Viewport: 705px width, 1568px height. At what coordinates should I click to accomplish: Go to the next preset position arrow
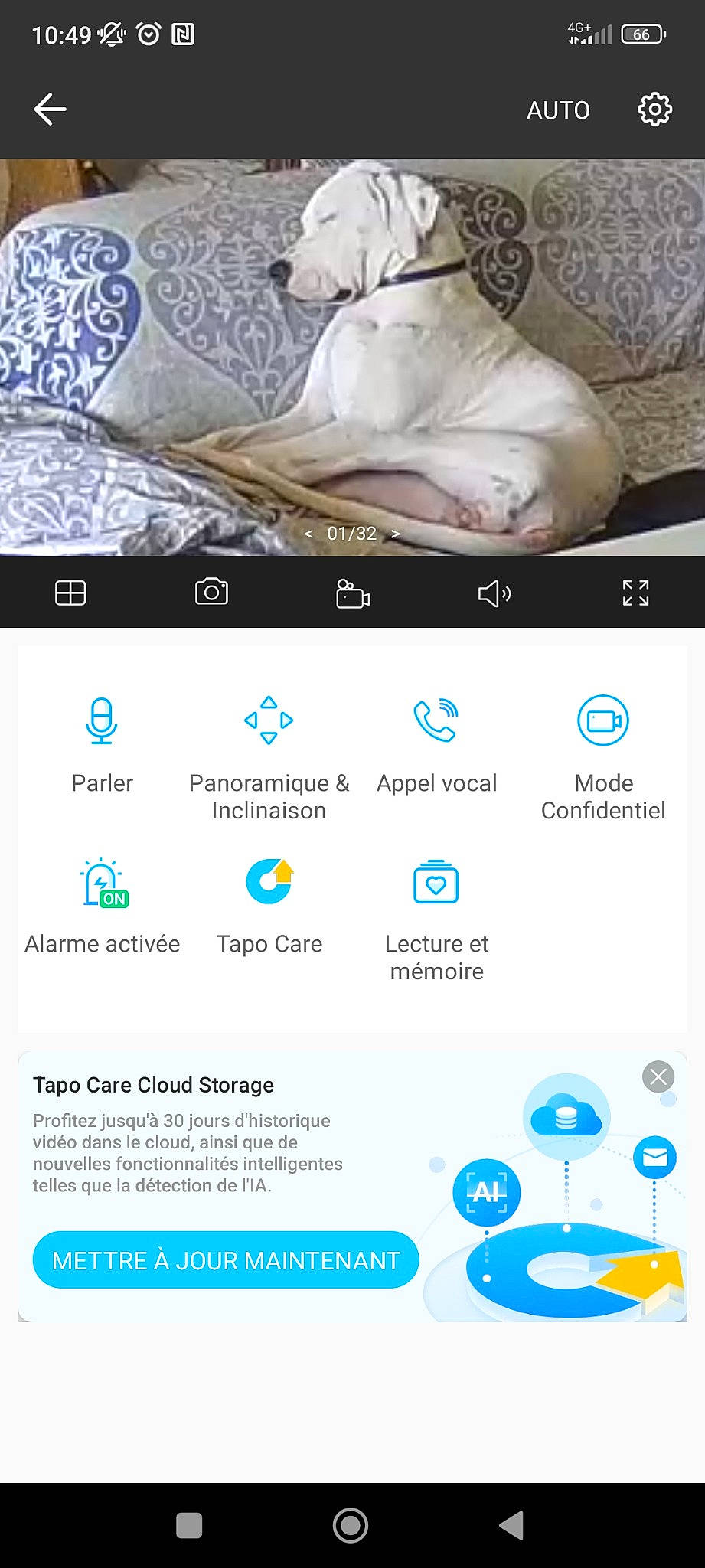[395, 534]
